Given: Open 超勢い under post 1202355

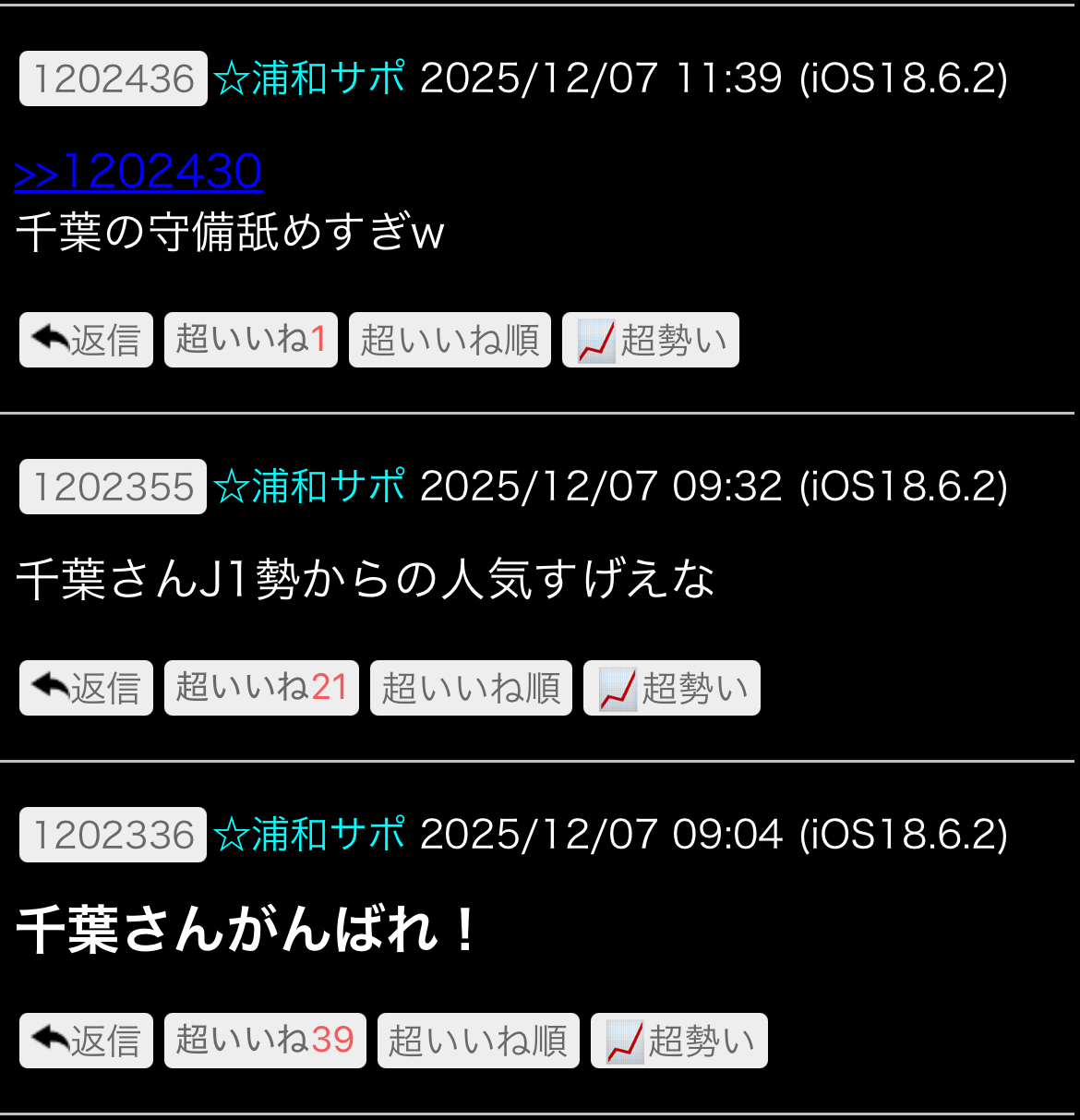Looking at the screenshot, I should [x=672, y=688].
